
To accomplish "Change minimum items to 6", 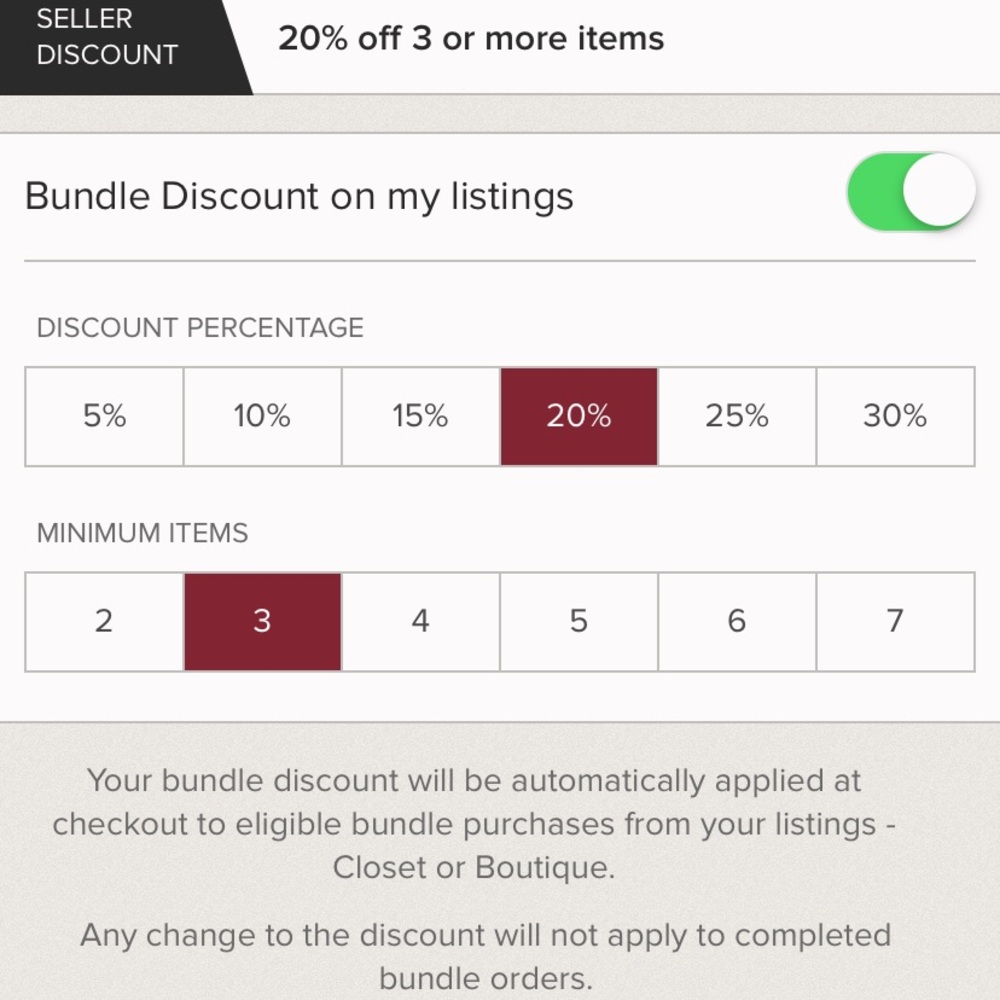I will 737,621.
